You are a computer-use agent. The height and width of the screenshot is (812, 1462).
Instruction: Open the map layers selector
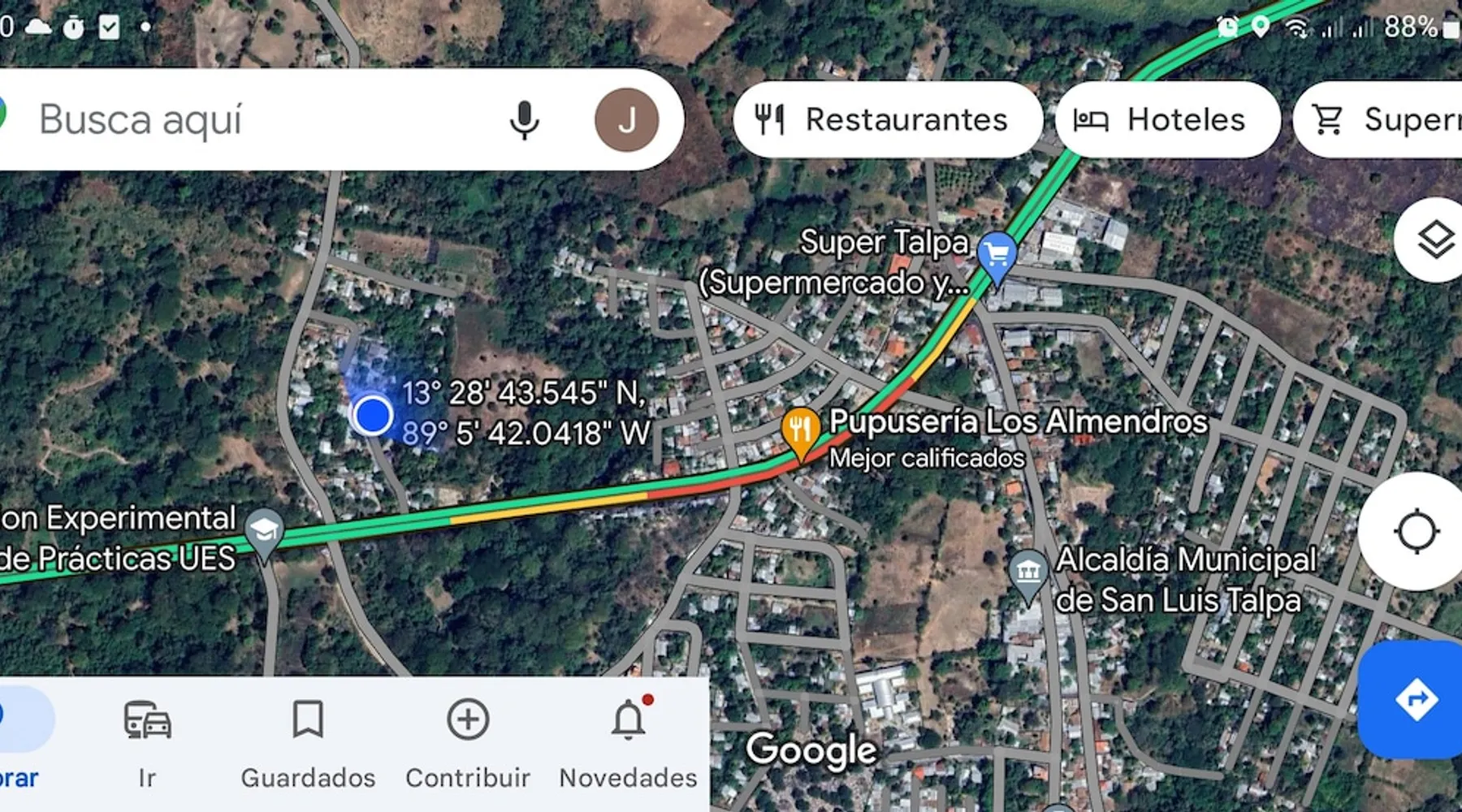1434,240
